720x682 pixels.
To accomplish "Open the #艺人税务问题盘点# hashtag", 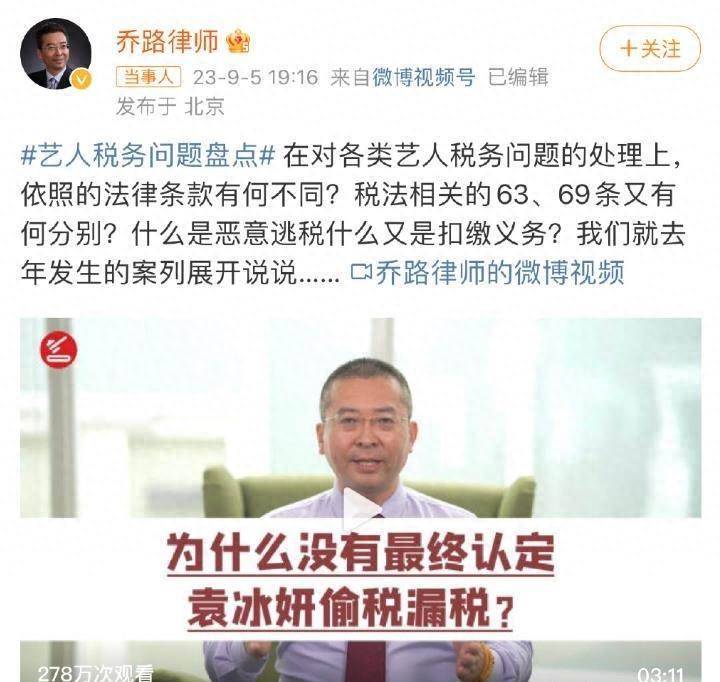I will coord(148,156).
